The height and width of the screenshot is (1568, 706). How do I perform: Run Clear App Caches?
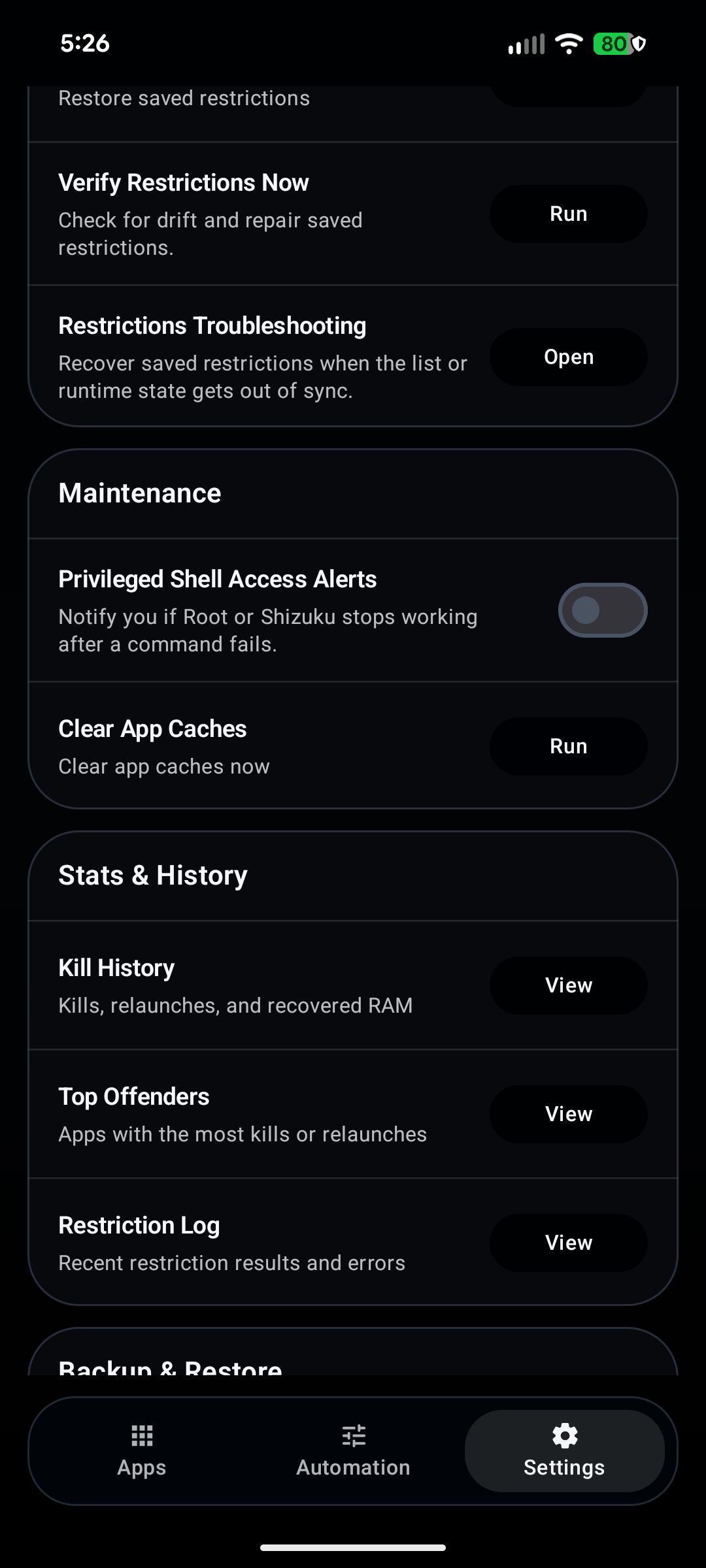click(567, 746)
